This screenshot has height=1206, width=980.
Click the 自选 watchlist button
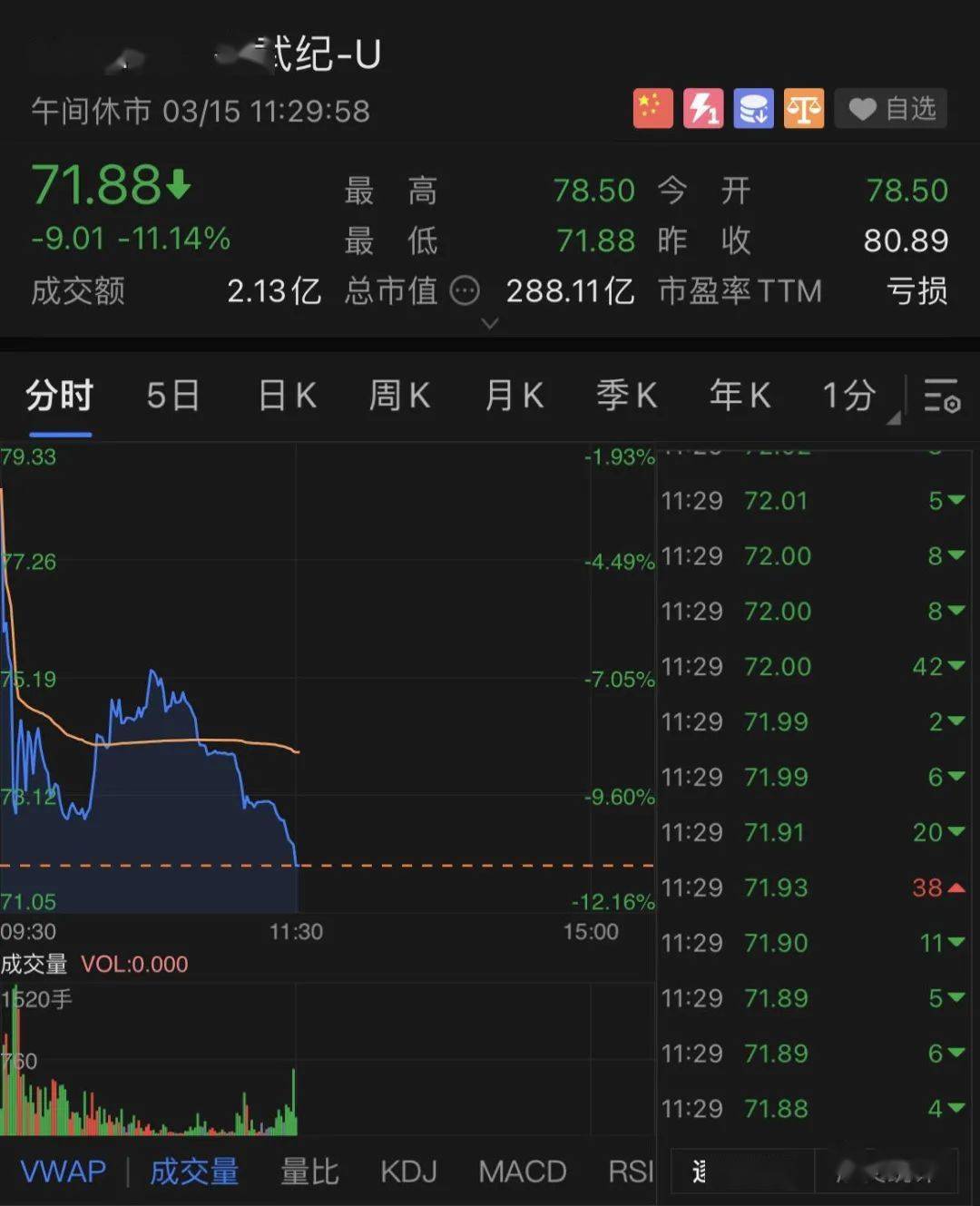[x=890, y=108]
